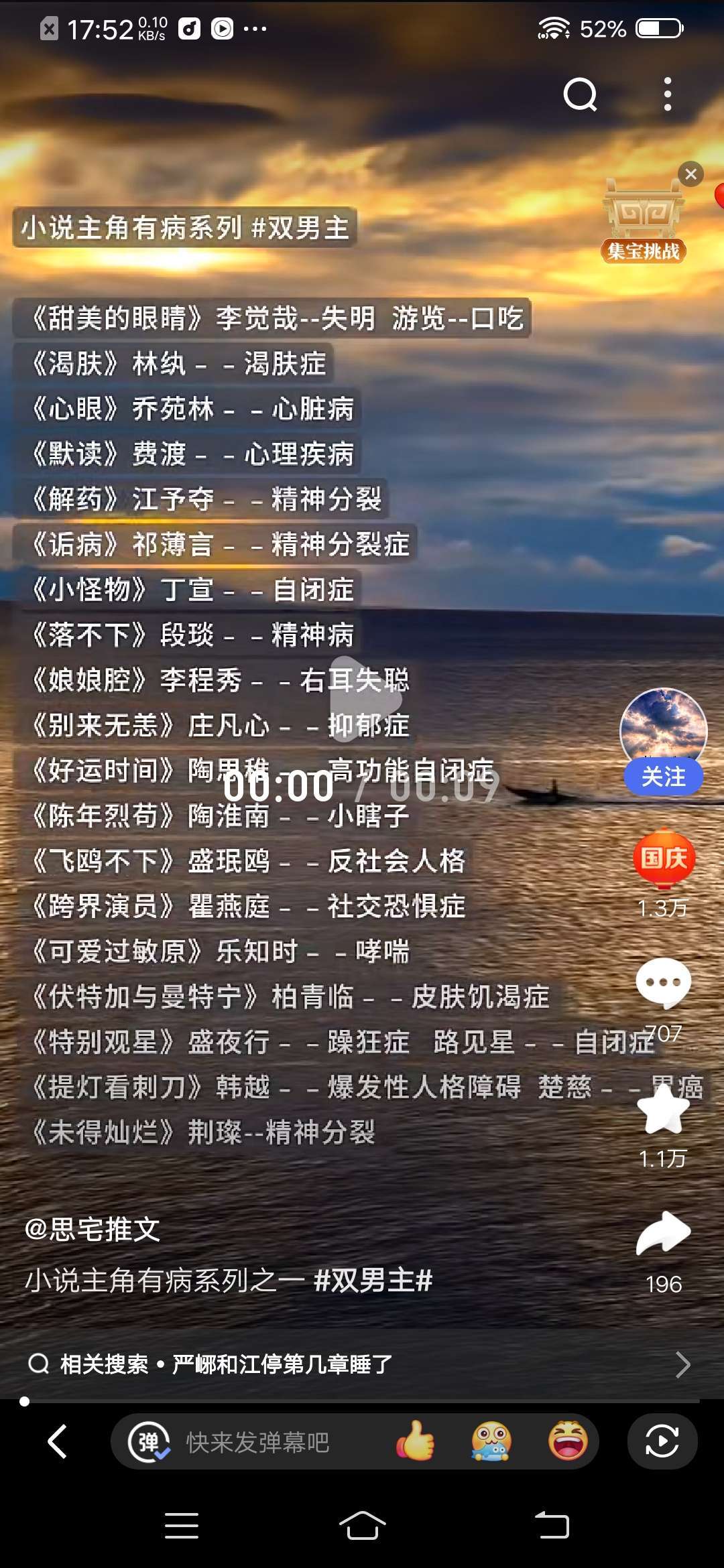This screenshot has height=1568, width=724.
Task: Send the thumbs-up emoji
Action: (416, 1441)
